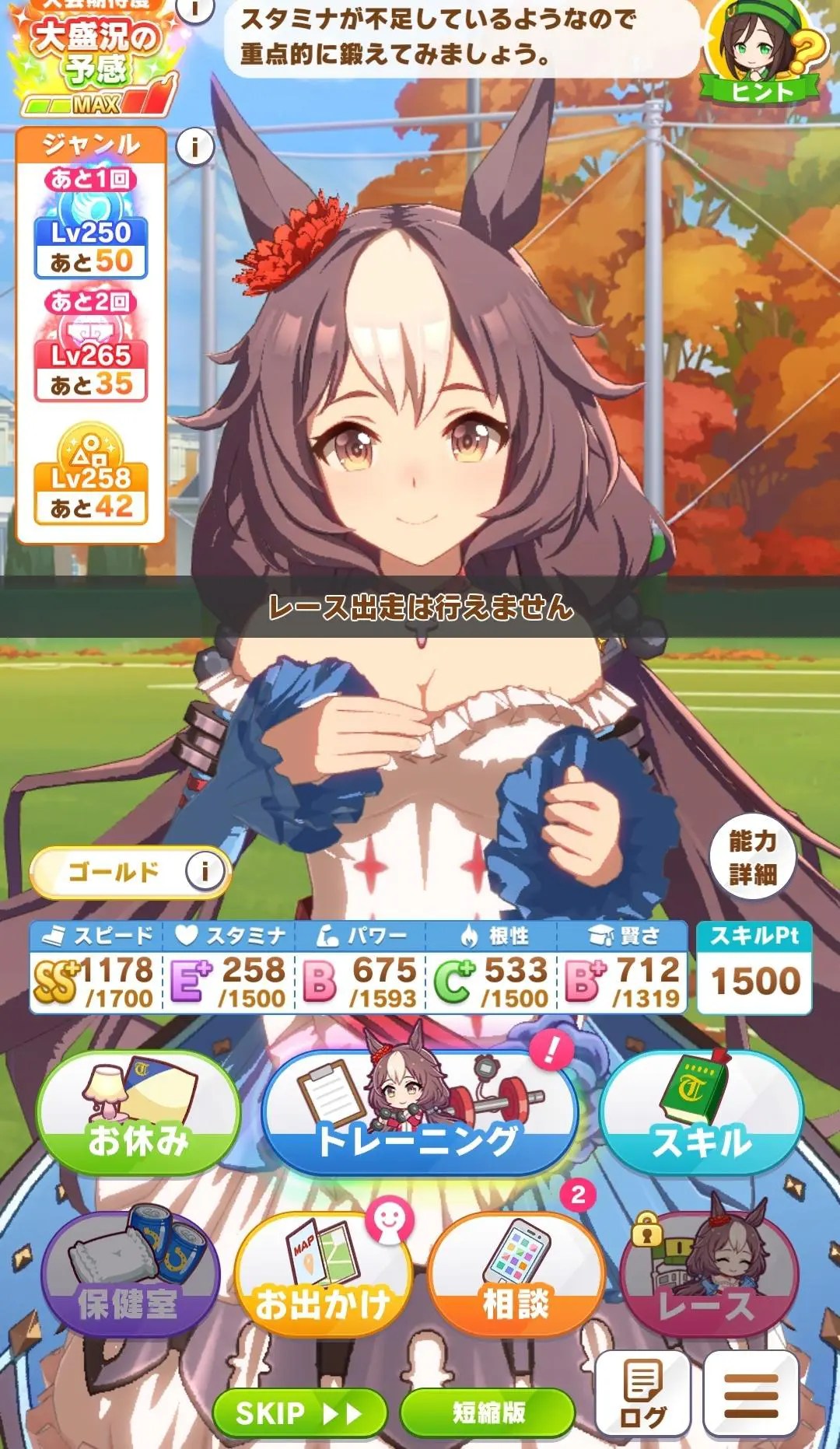Image resolution: width=840 pixels, height=1449 pixels.
Task: Open 能力詳細 ability details
Action: [x=752, y=857]
